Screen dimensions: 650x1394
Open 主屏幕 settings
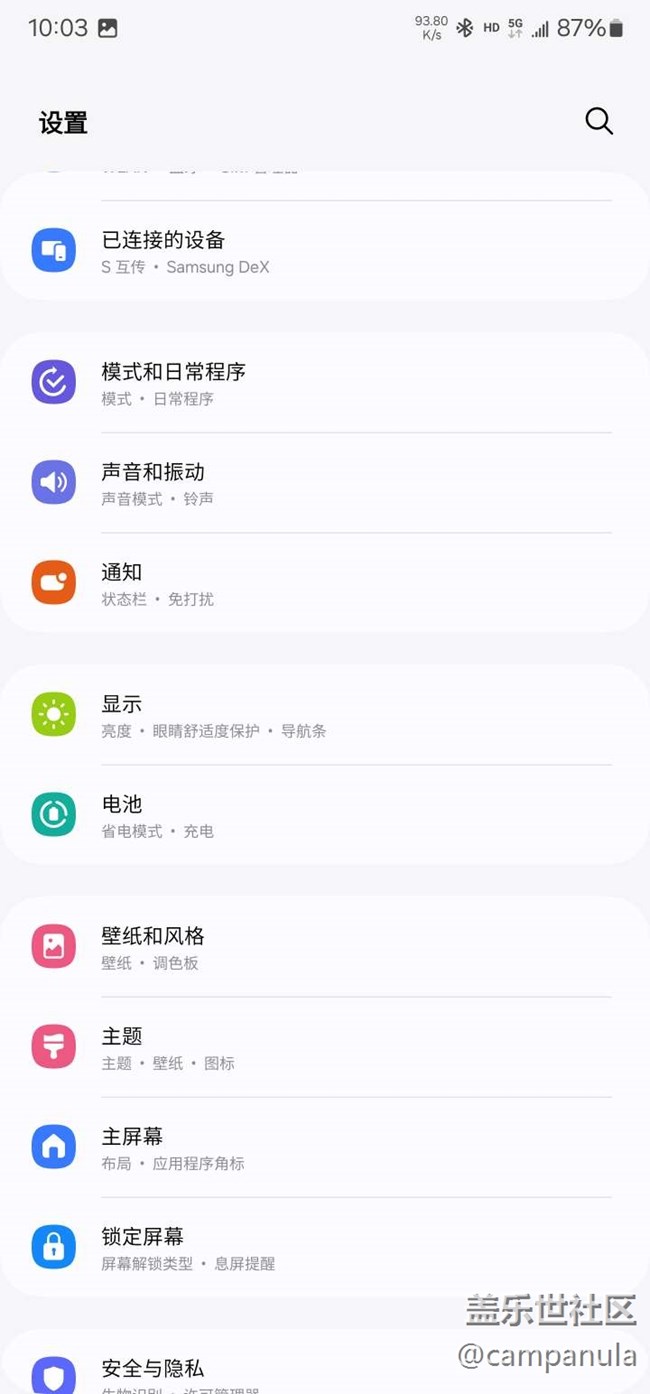click(x=325, y=1147)
